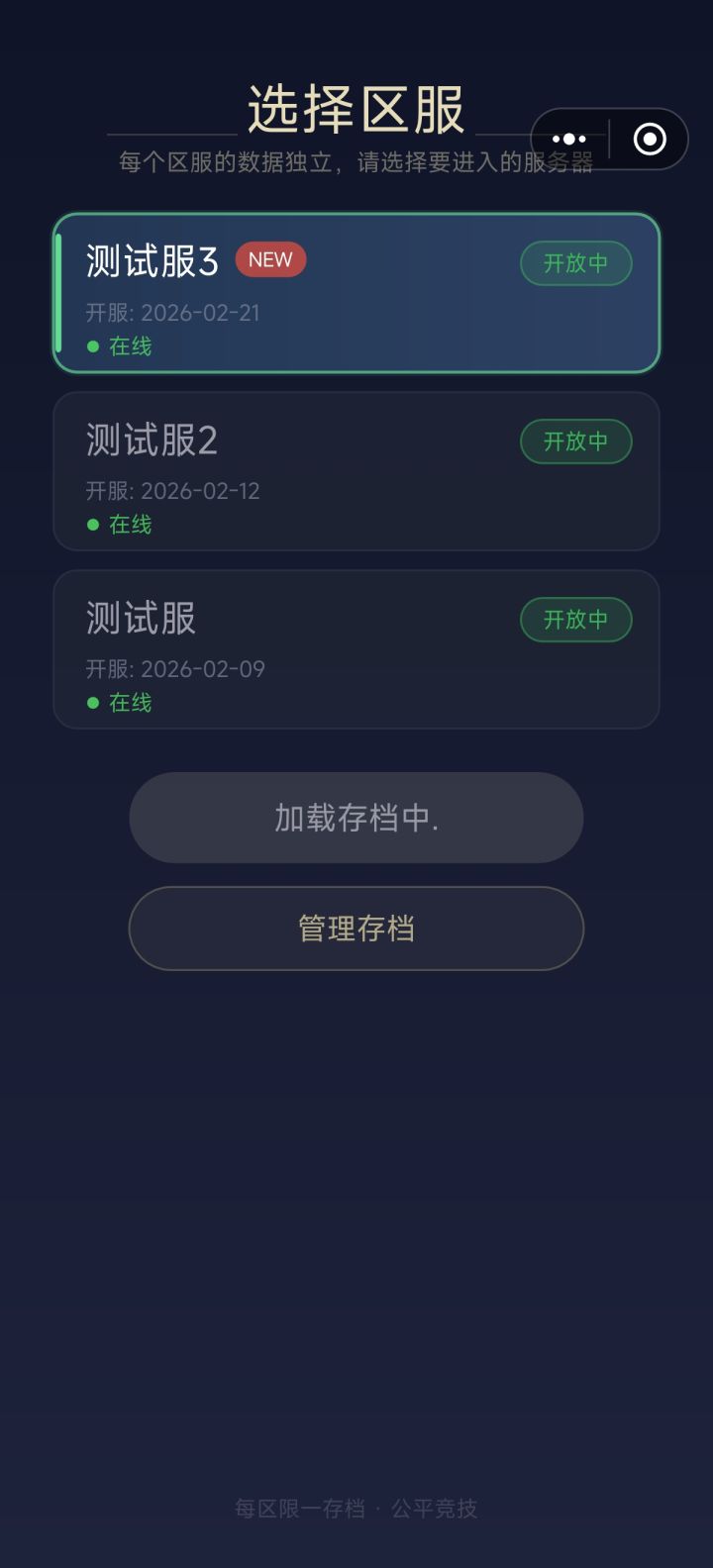Click the NEW badge on 测试服3
The image size is (713, 1568).
pos(269,260)
